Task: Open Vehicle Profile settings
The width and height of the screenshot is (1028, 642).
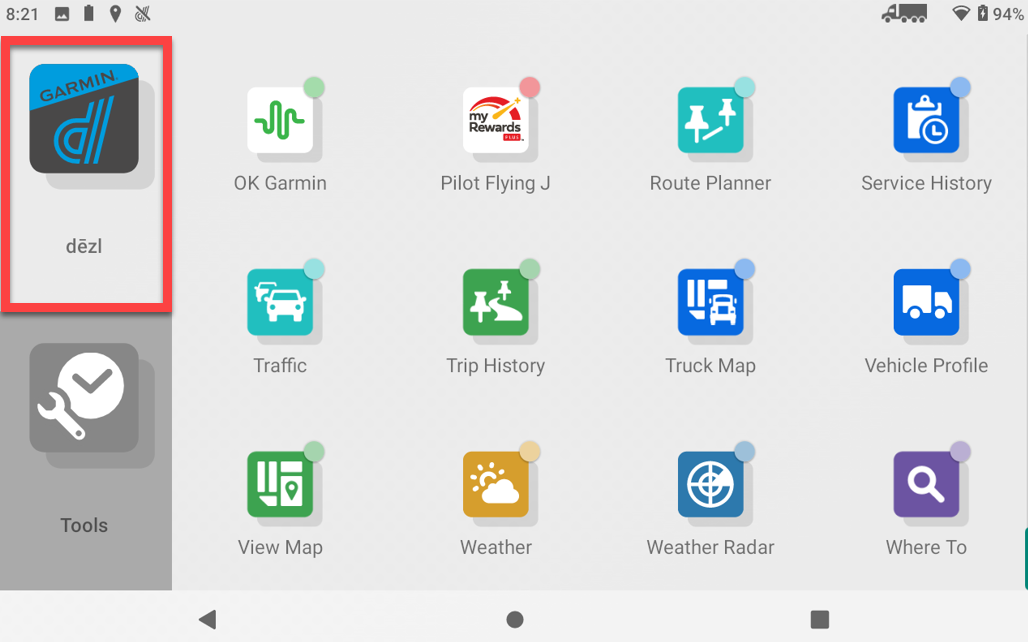Action: pos(926,303)
